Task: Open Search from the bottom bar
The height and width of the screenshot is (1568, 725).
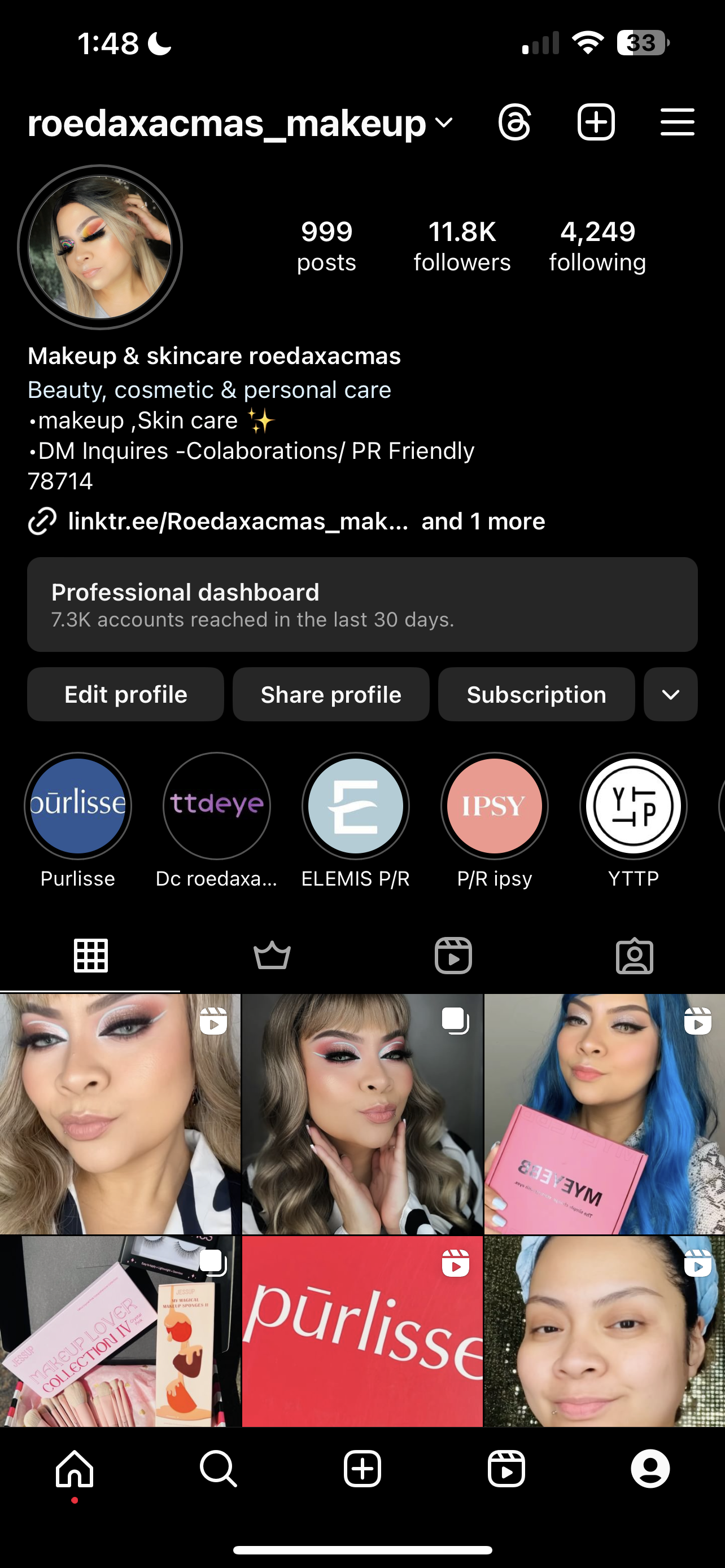Action: pos(218,1468)
